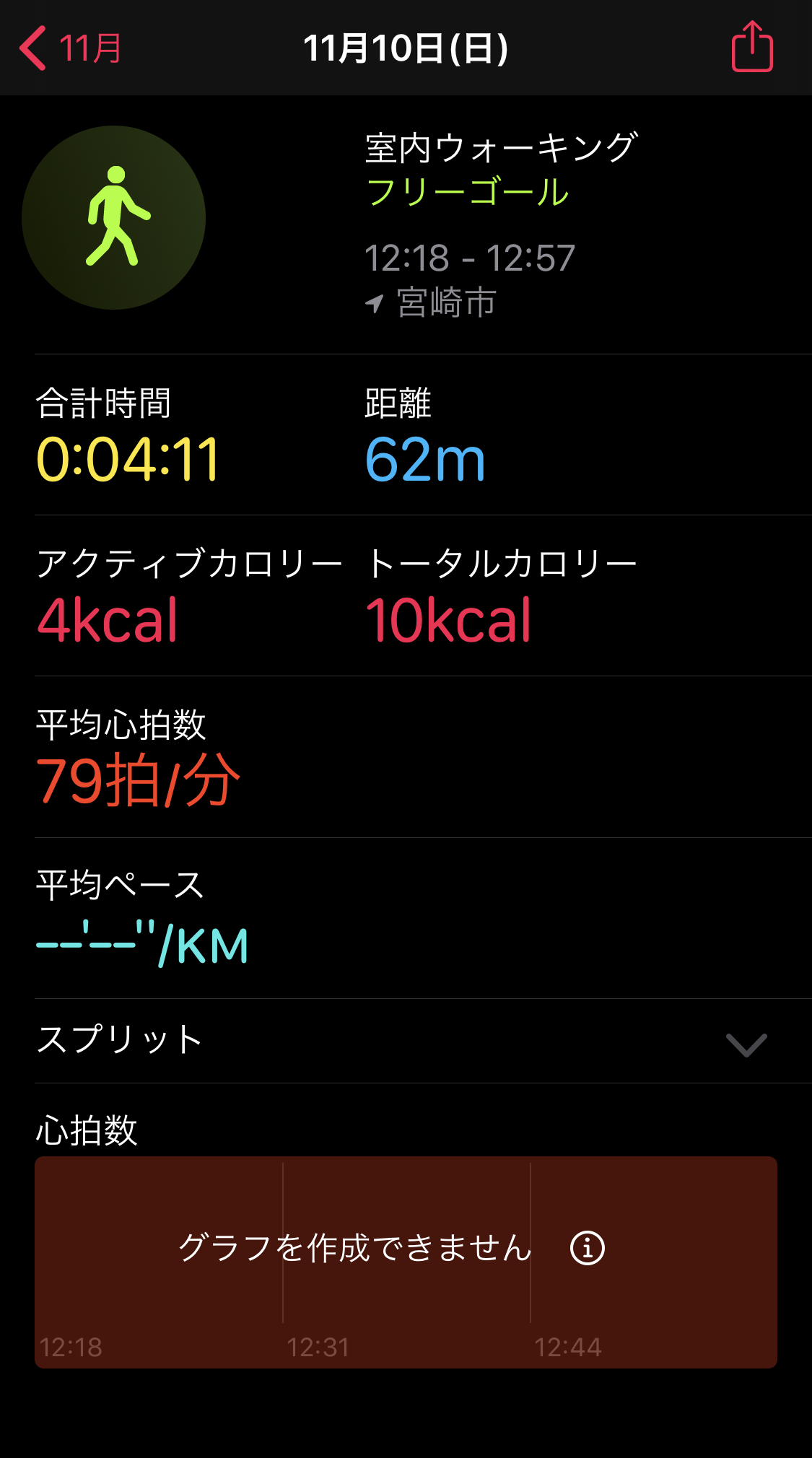Share this workout summary
Viewport: 812px width, 1458px height.
click(x=752, y=48)
